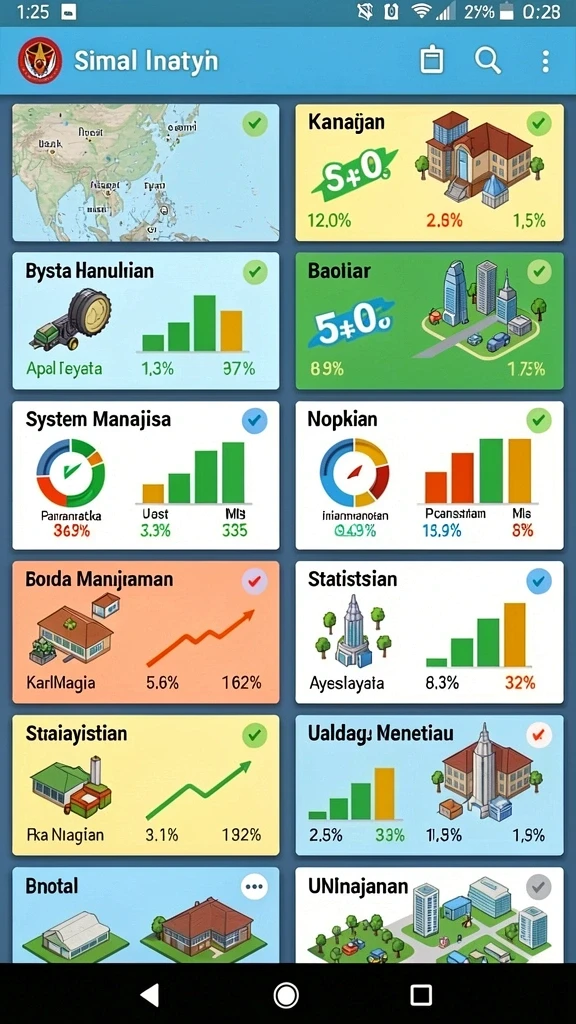Open the System Manajisa card
576x1024 pixels.
(x=146, y=475)
